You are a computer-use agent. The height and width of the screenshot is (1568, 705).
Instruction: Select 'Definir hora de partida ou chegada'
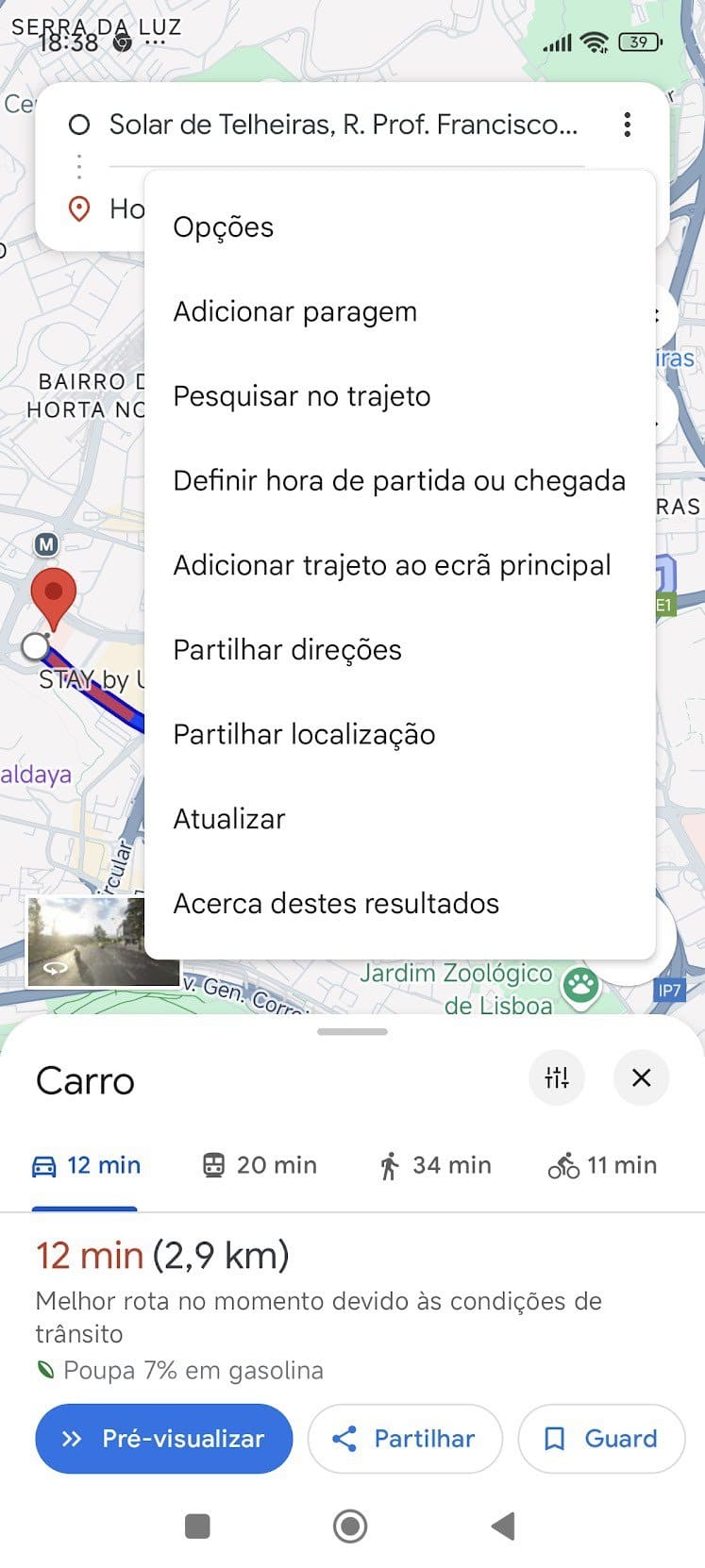coord(398,480)
